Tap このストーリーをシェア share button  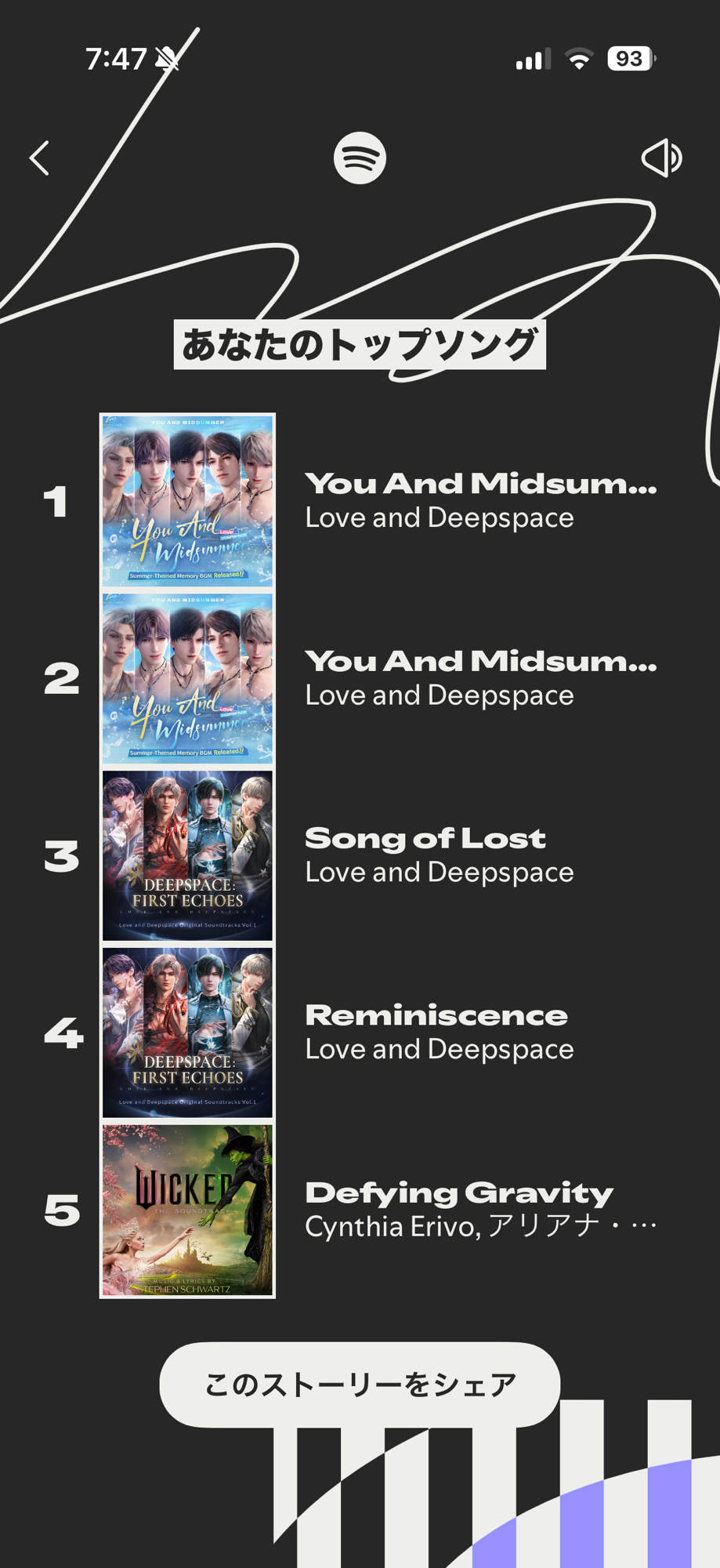coord(360,1385)
